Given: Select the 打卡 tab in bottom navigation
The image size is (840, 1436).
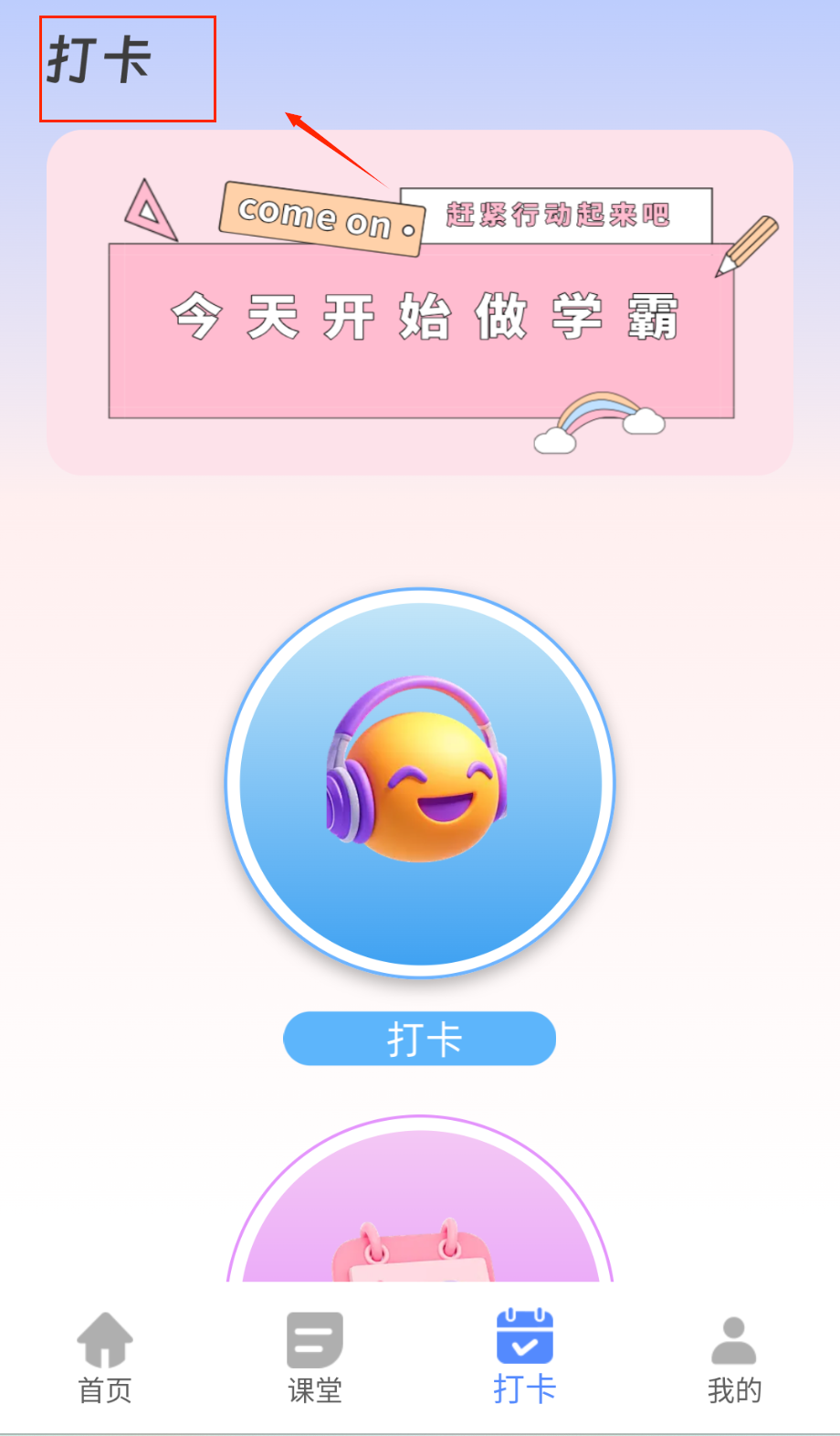Looking at the screenshot, I should pyautogui.click(x=525, y=1358).
